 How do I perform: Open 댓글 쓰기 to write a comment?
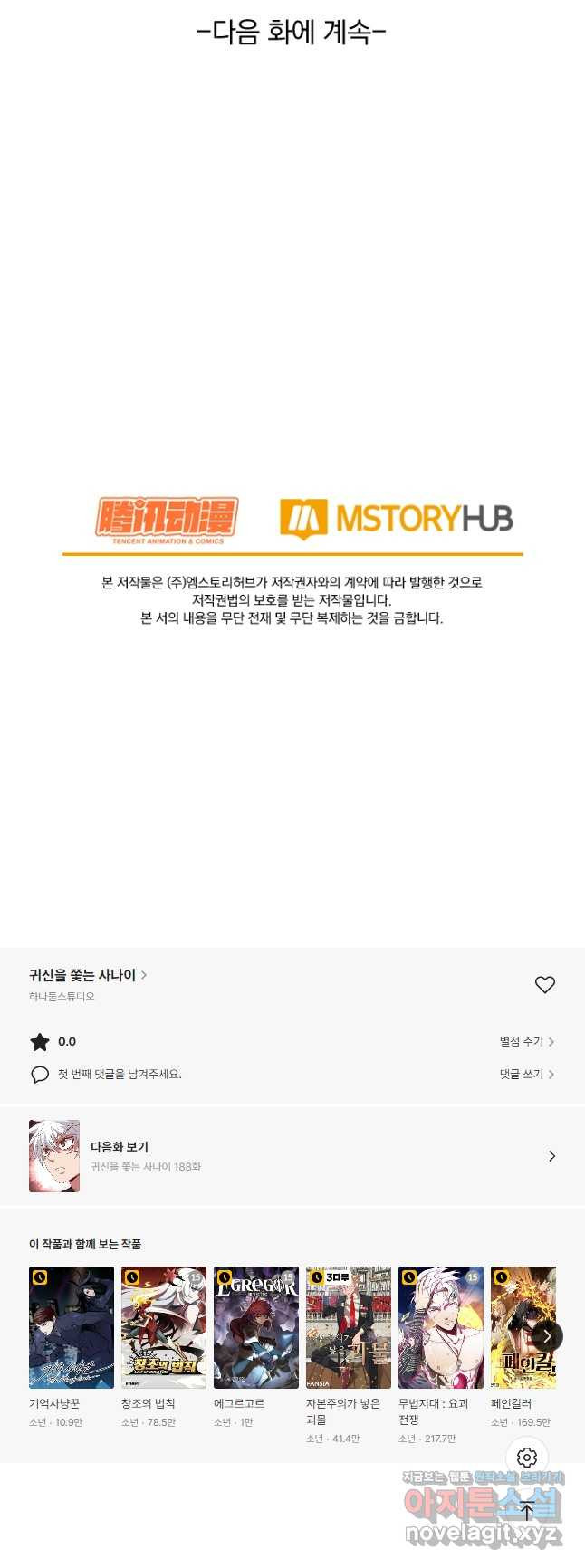tap(526, 1074)
